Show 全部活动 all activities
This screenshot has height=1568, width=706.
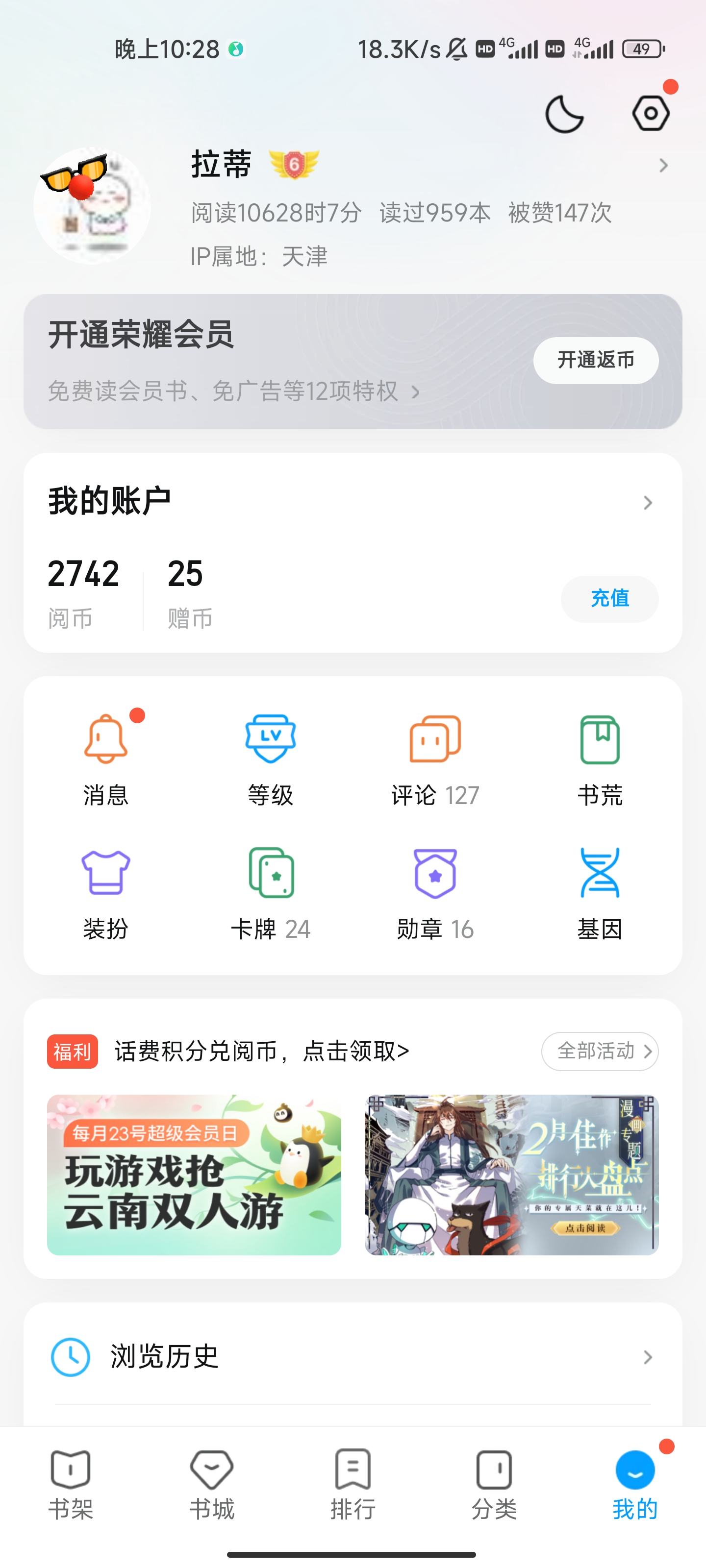(x=600, y=1051)
